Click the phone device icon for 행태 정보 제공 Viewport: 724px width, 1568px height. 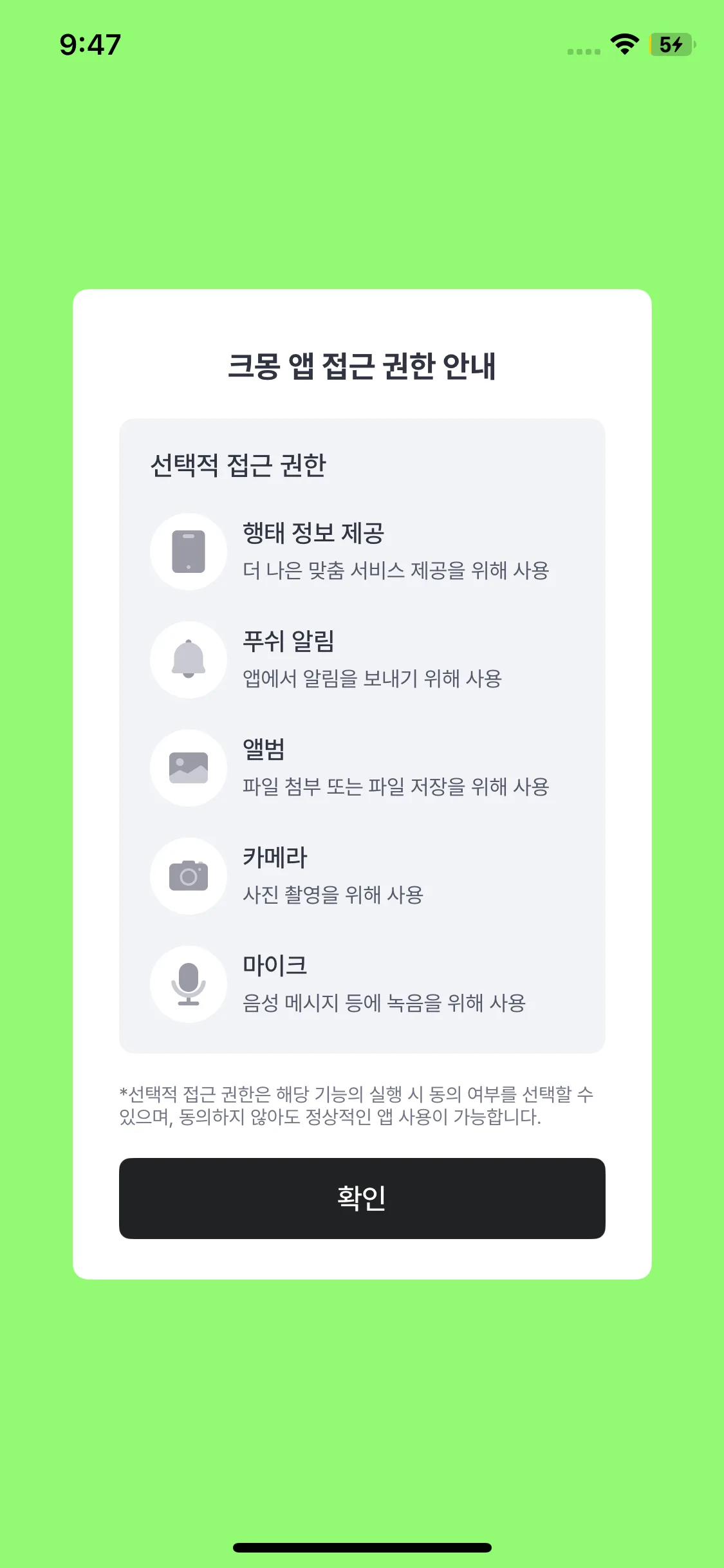(188, 550)
